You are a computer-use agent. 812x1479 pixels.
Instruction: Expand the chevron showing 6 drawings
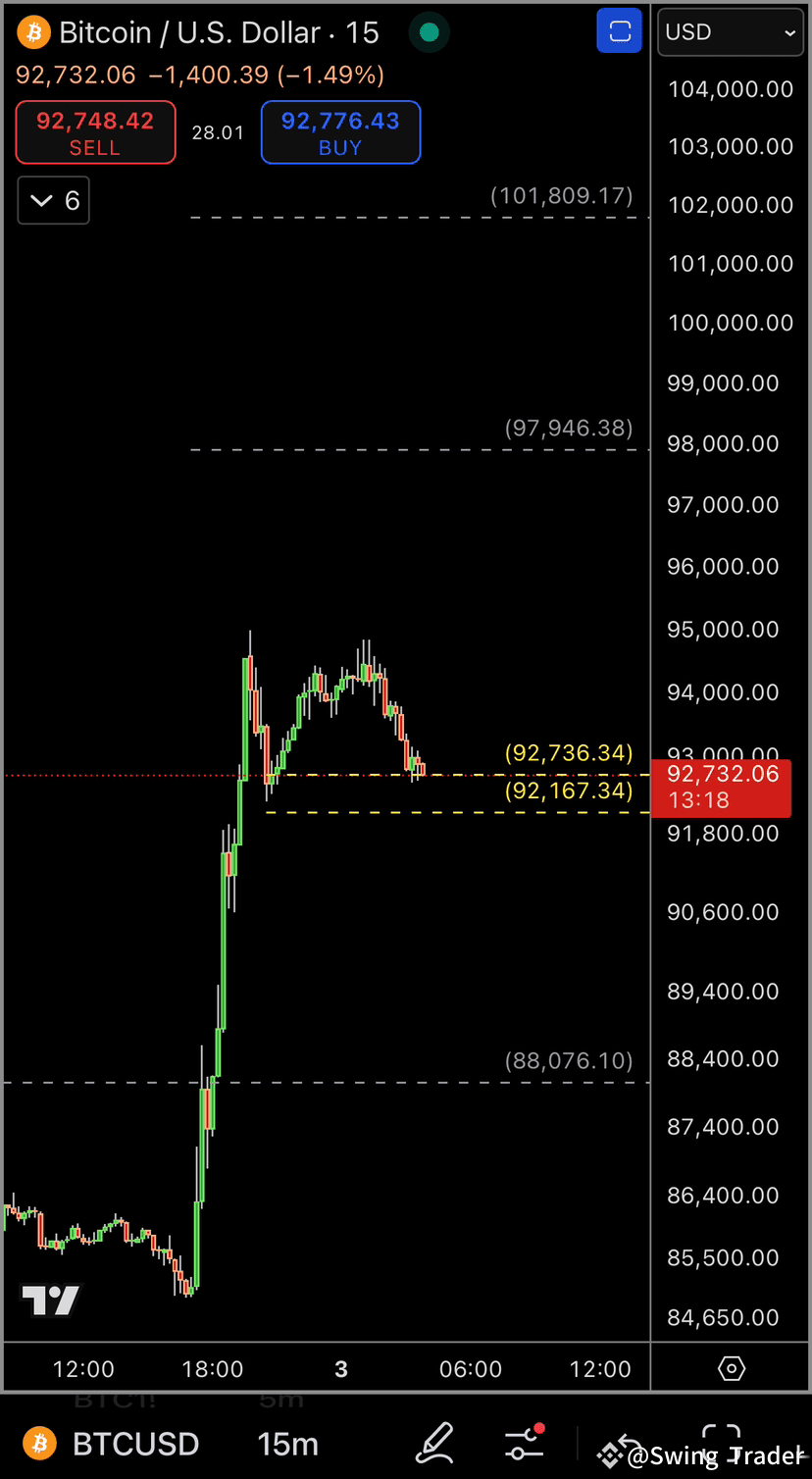pyautogui.click(x=53, y=200)
